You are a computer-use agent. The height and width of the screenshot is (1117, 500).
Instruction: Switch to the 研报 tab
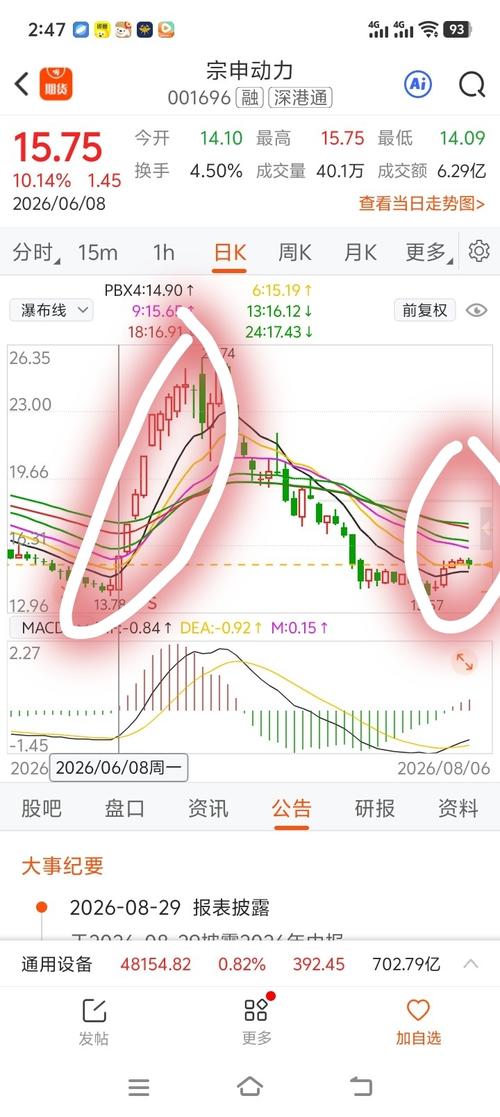[375, 809]
